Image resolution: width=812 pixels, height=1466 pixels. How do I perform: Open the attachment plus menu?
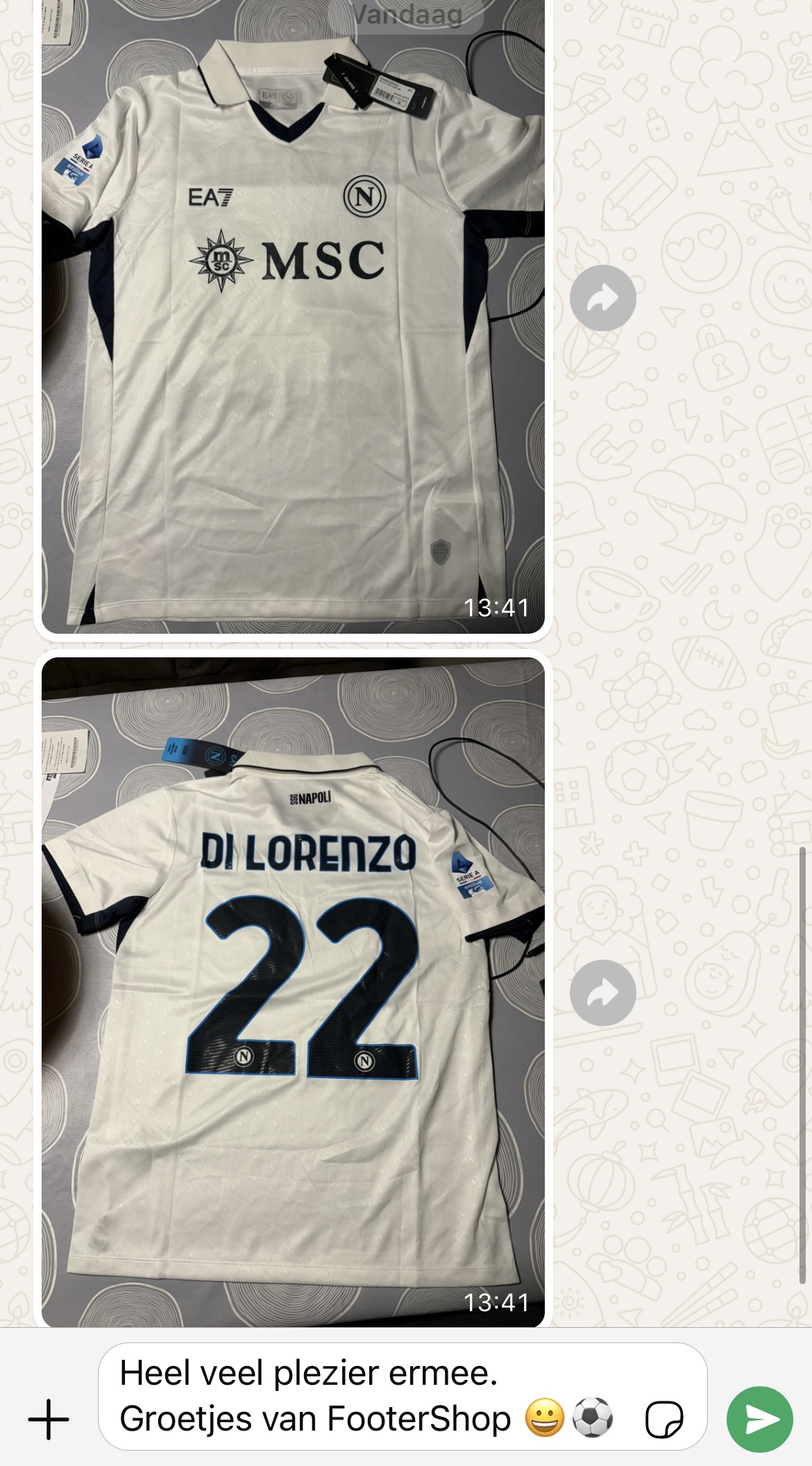pos(49,1419)
